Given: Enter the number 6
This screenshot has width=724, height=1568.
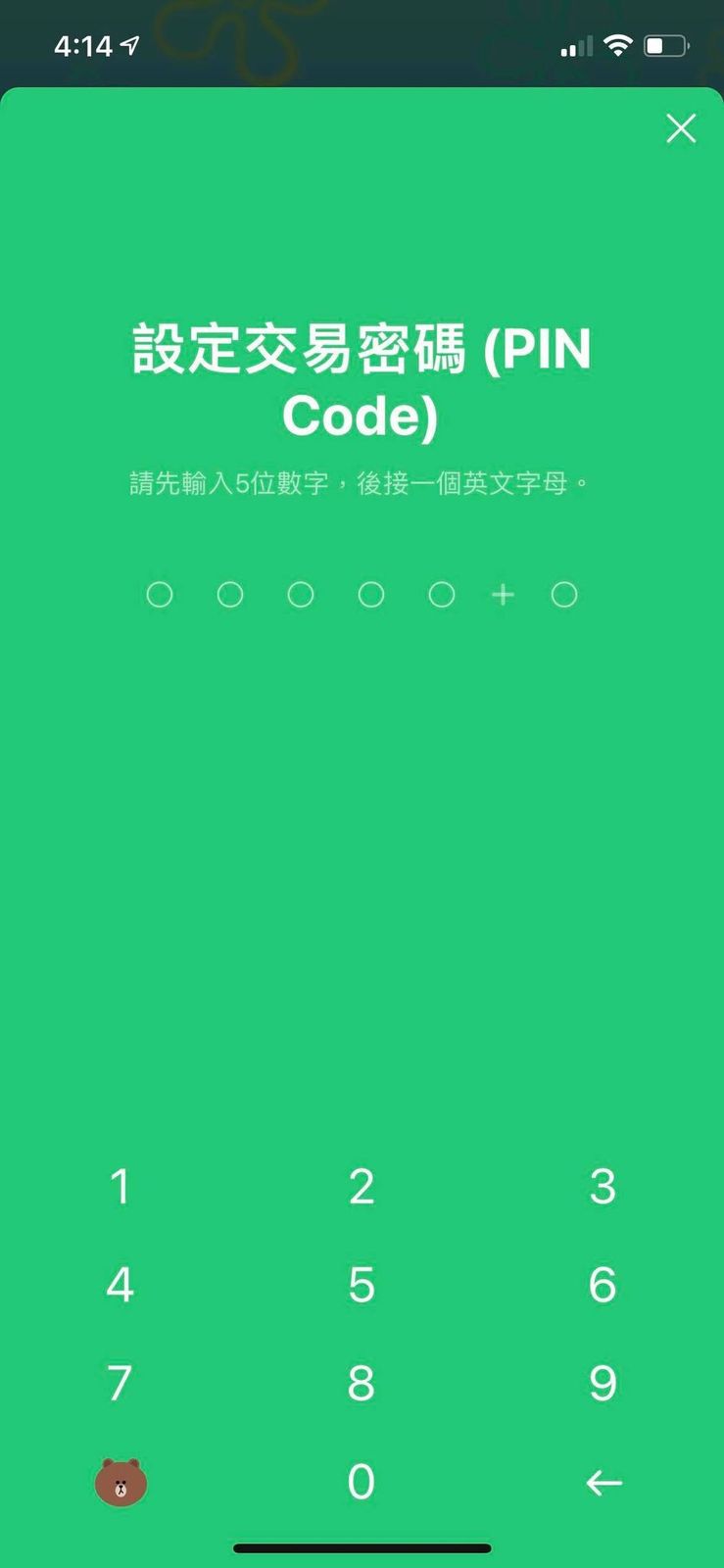Looking at the screenshot, I should click(x=603, y=1285).
